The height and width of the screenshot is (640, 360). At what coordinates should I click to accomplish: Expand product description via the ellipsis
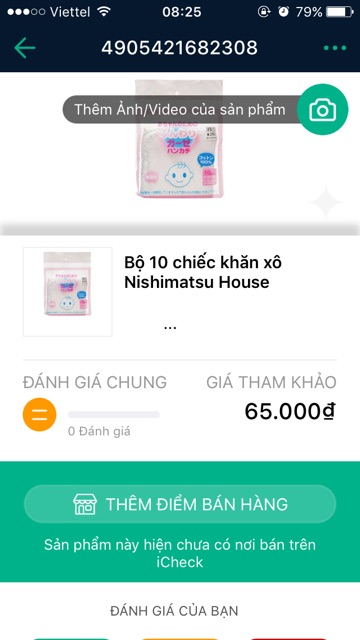170,327
